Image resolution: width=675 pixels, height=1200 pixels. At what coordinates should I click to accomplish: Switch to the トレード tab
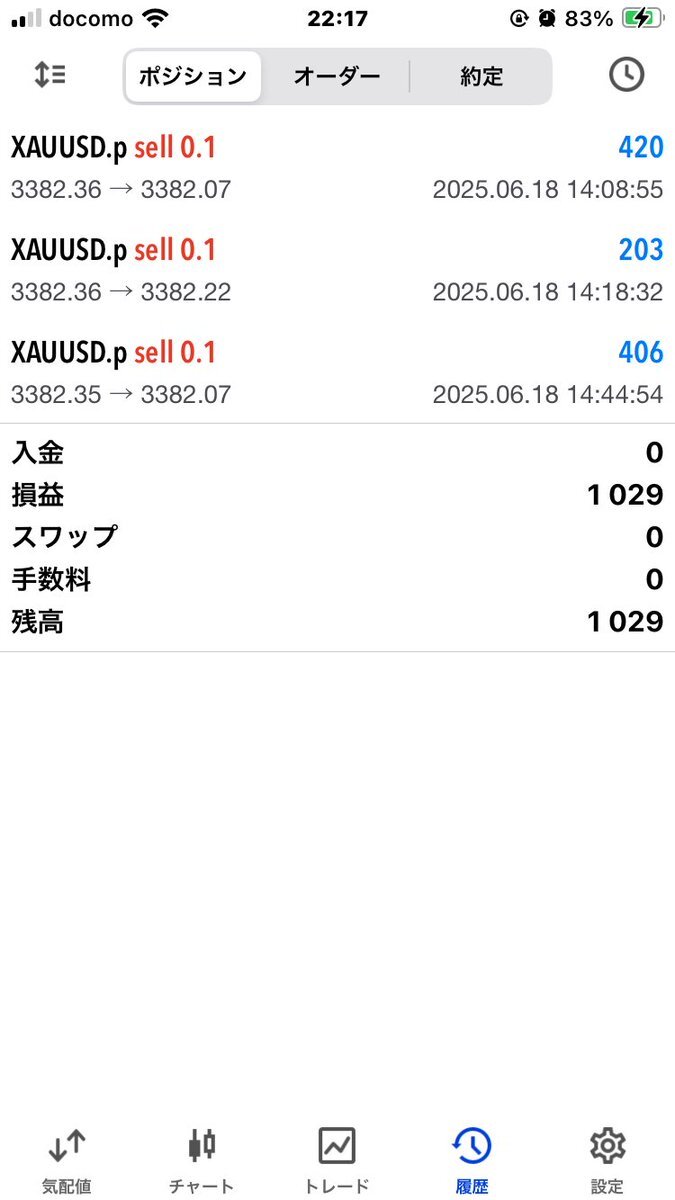(x=337, y=1160)
